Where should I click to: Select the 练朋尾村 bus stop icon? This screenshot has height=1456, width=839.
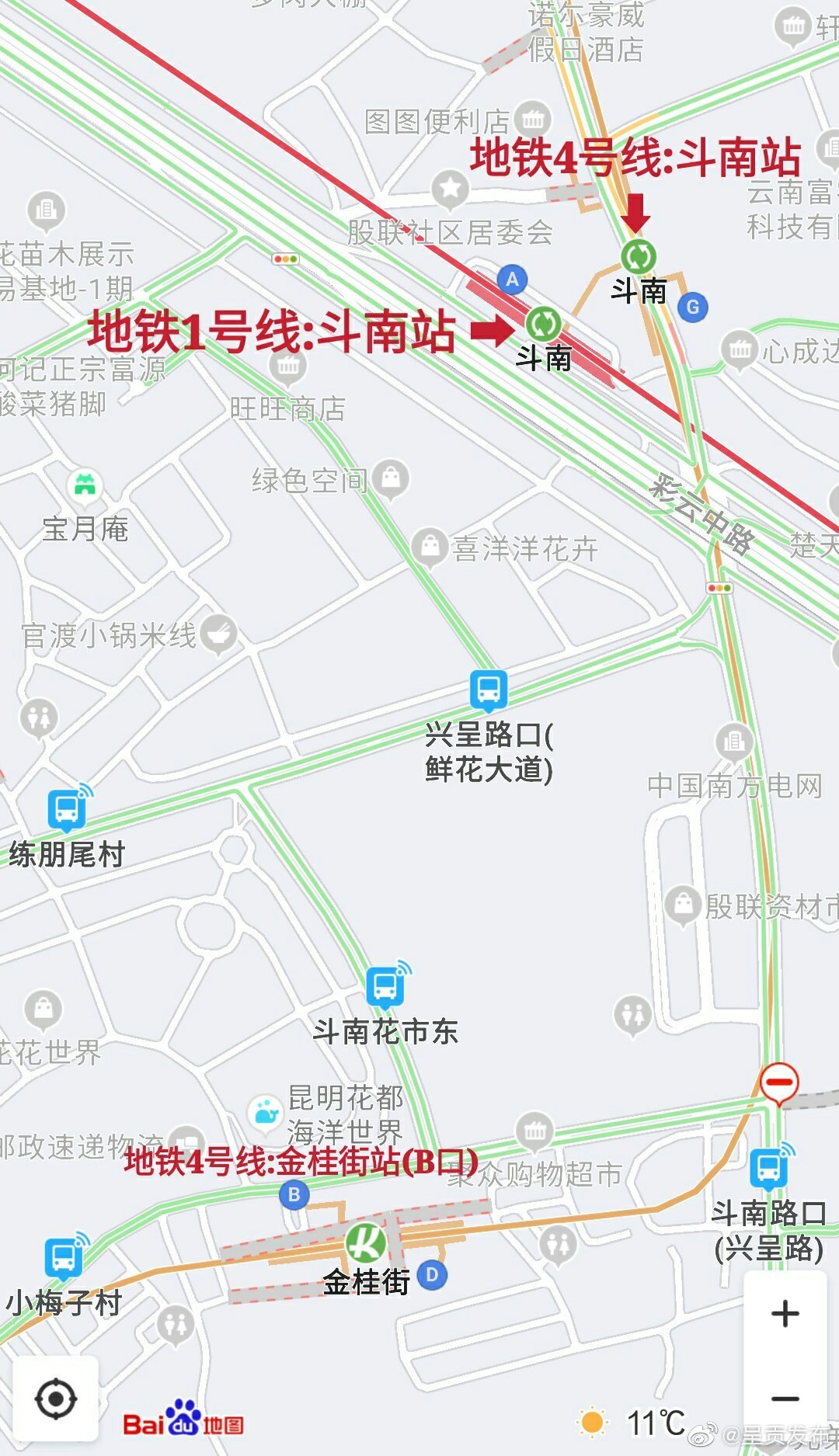coord(67,809)
